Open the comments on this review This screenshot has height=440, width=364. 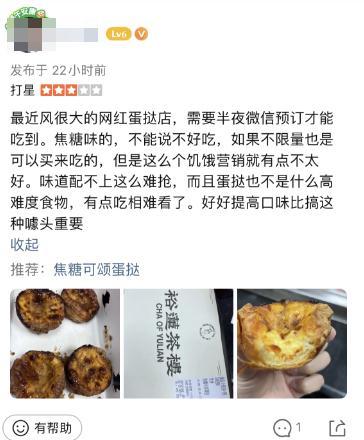point(287,428)
